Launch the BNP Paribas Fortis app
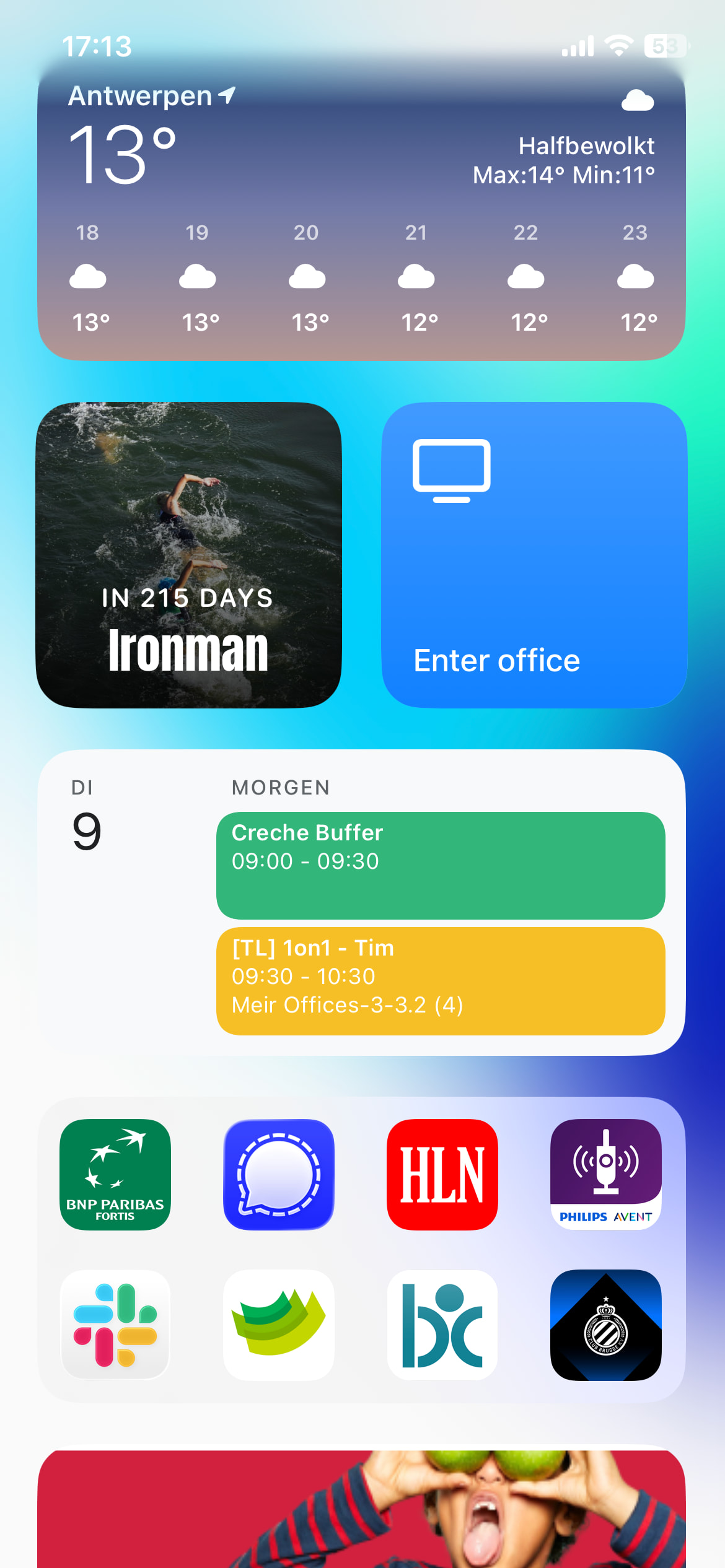This screenshot has height=1568, width=725. point(115,1174)
